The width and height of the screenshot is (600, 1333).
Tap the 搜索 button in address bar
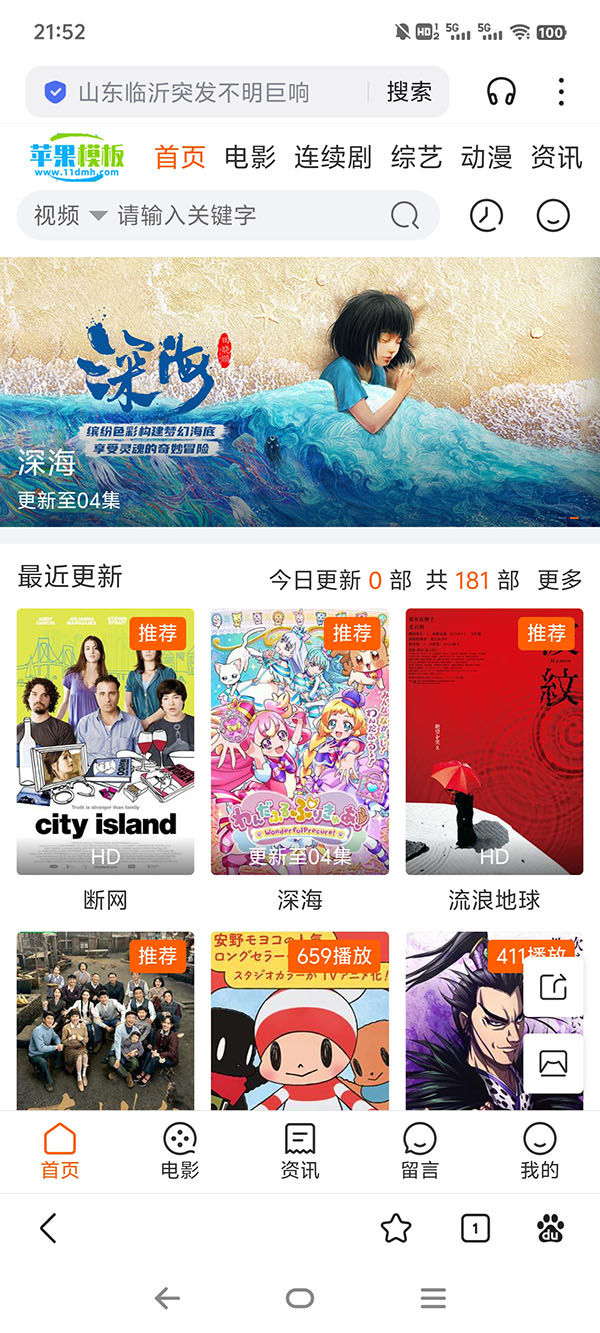pyautogui.click(x=409, y=93)
